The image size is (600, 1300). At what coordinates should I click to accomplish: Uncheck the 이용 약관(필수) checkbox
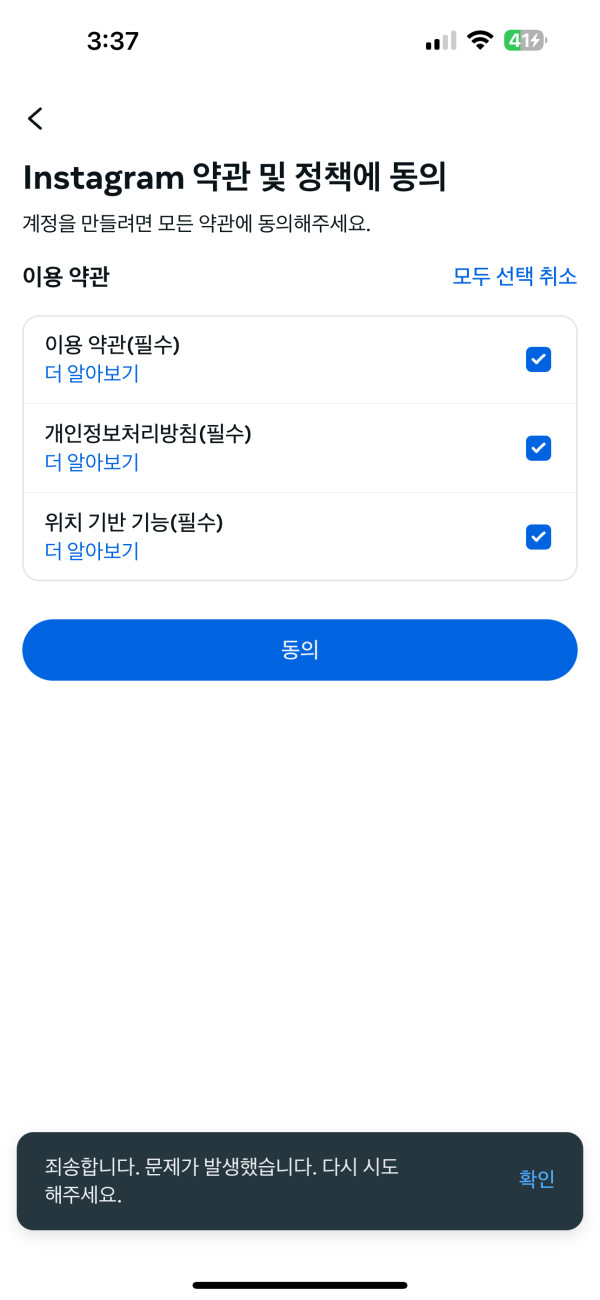click(538, 360)
